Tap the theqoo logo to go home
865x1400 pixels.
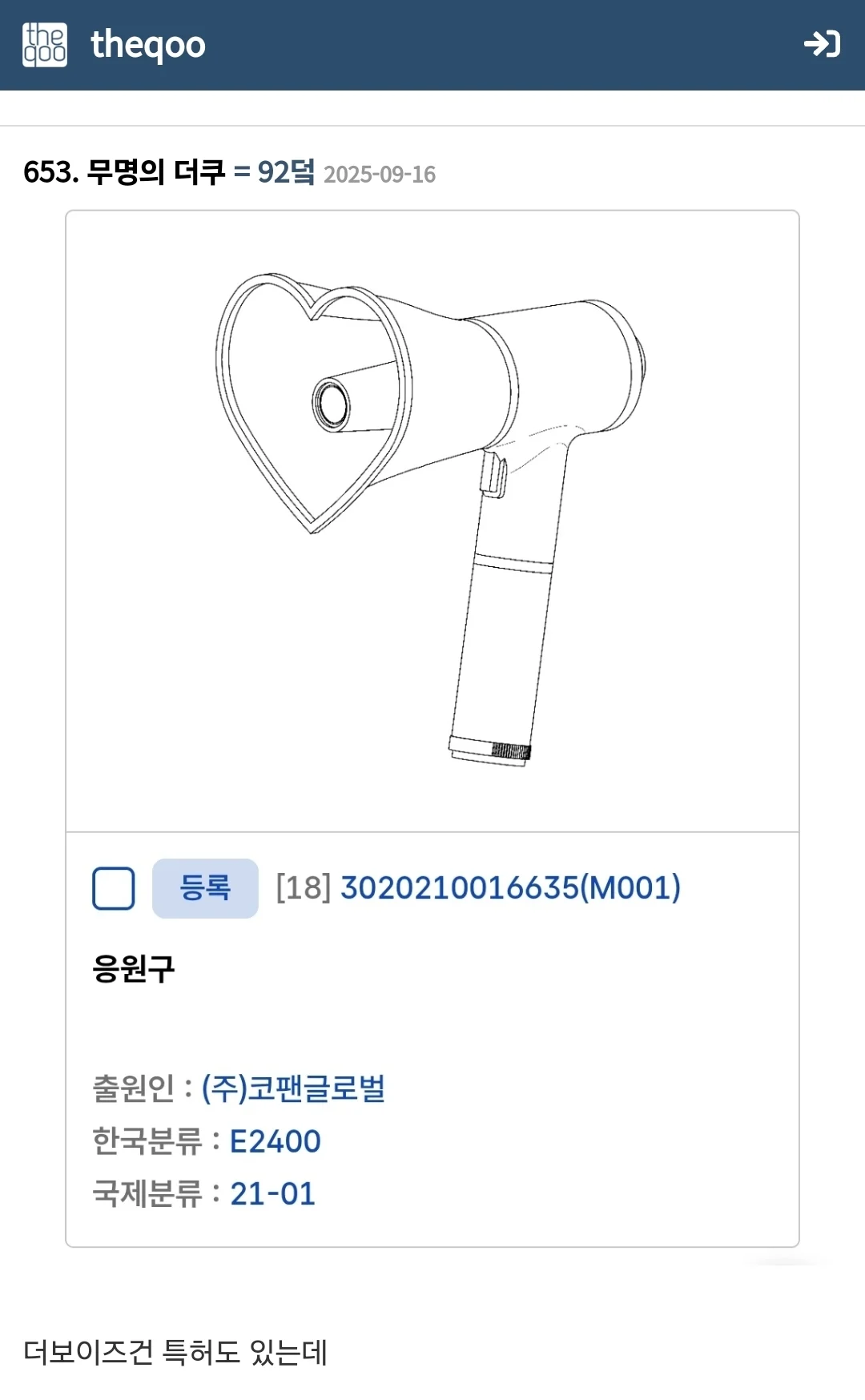[x=114, y=45]
